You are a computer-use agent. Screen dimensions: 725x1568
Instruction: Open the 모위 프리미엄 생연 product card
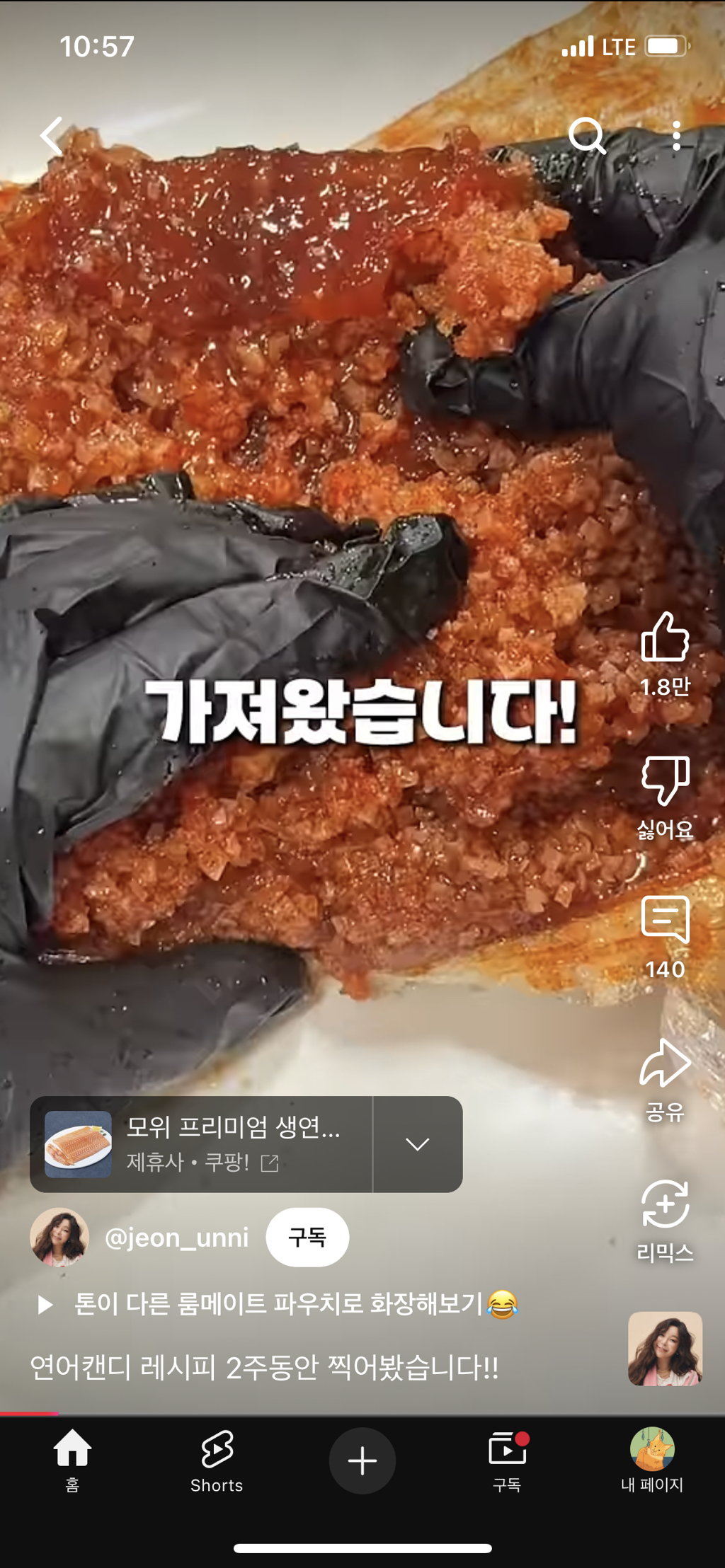coord(202,1144)
